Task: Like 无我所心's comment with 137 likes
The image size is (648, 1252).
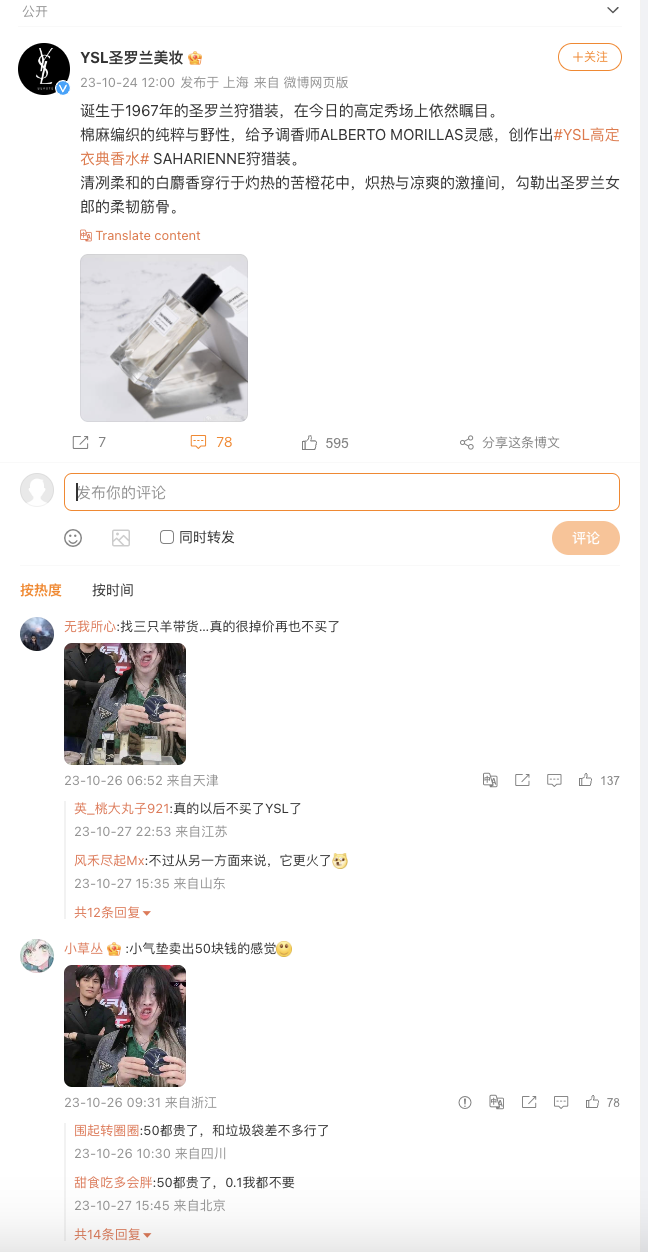Action: tap(586, 780)
